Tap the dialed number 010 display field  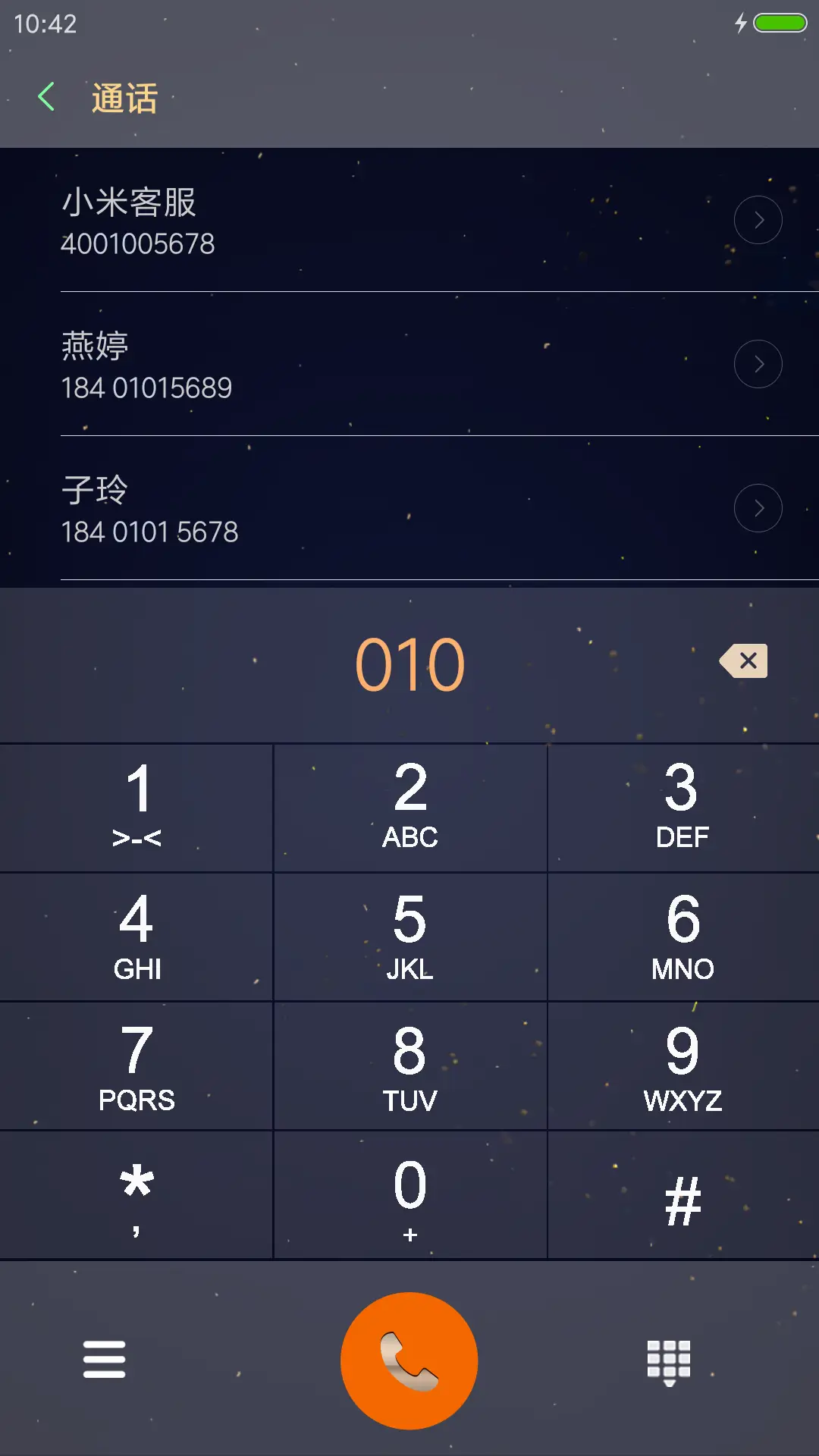click(409, 662)
